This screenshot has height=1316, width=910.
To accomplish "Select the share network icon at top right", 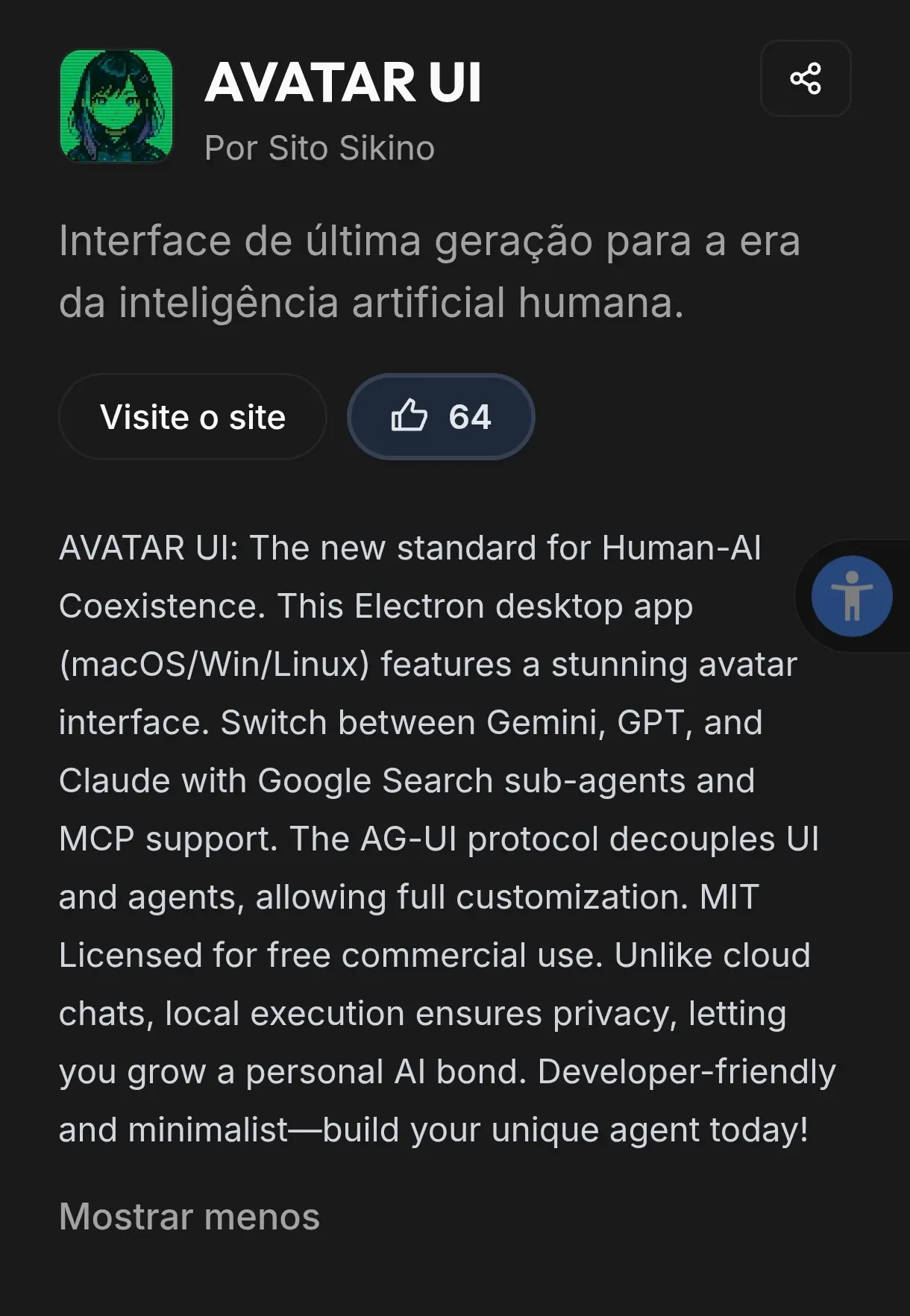I will [x=805, y=79].
